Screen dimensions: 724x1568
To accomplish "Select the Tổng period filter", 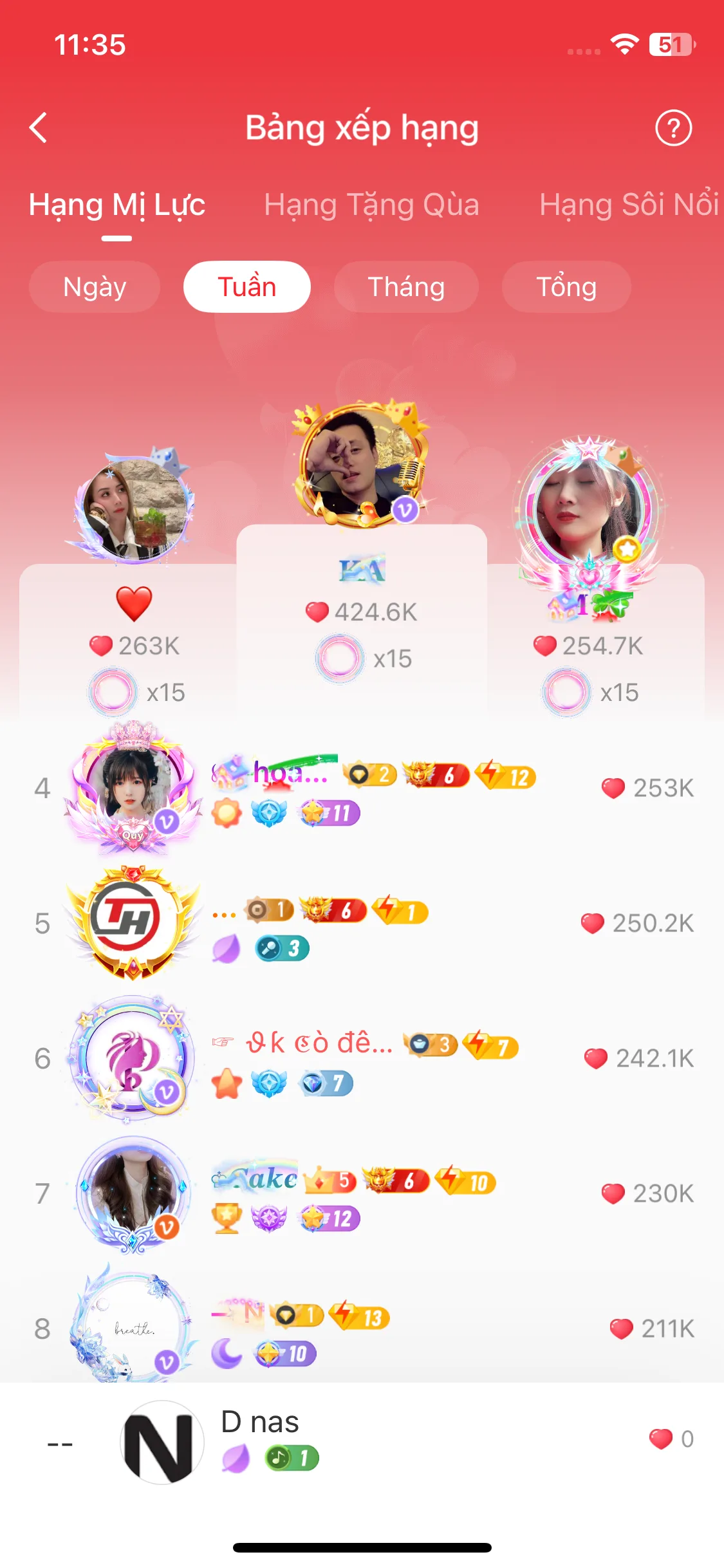I will (x=566, y=287).
